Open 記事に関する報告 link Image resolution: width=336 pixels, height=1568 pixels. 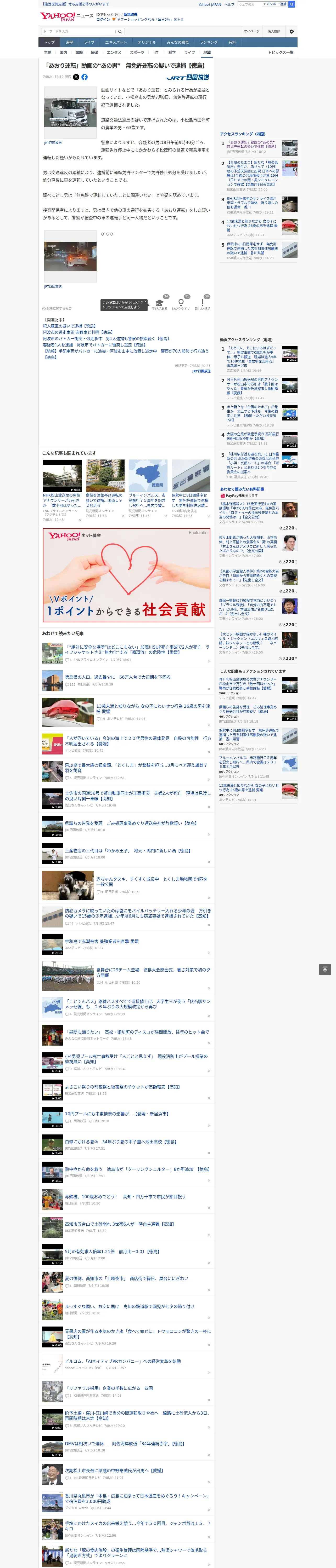tap(57, 309)
